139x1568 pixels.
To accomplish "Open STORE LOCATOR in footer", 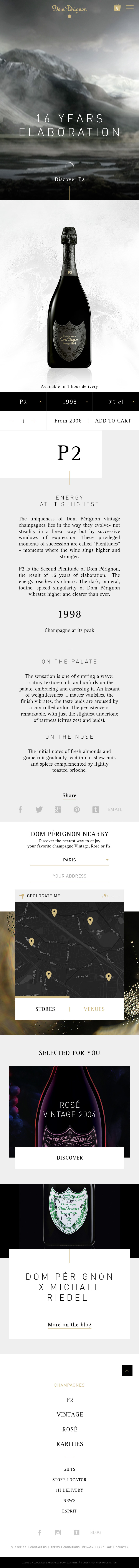I will (x=69, y=1479).
